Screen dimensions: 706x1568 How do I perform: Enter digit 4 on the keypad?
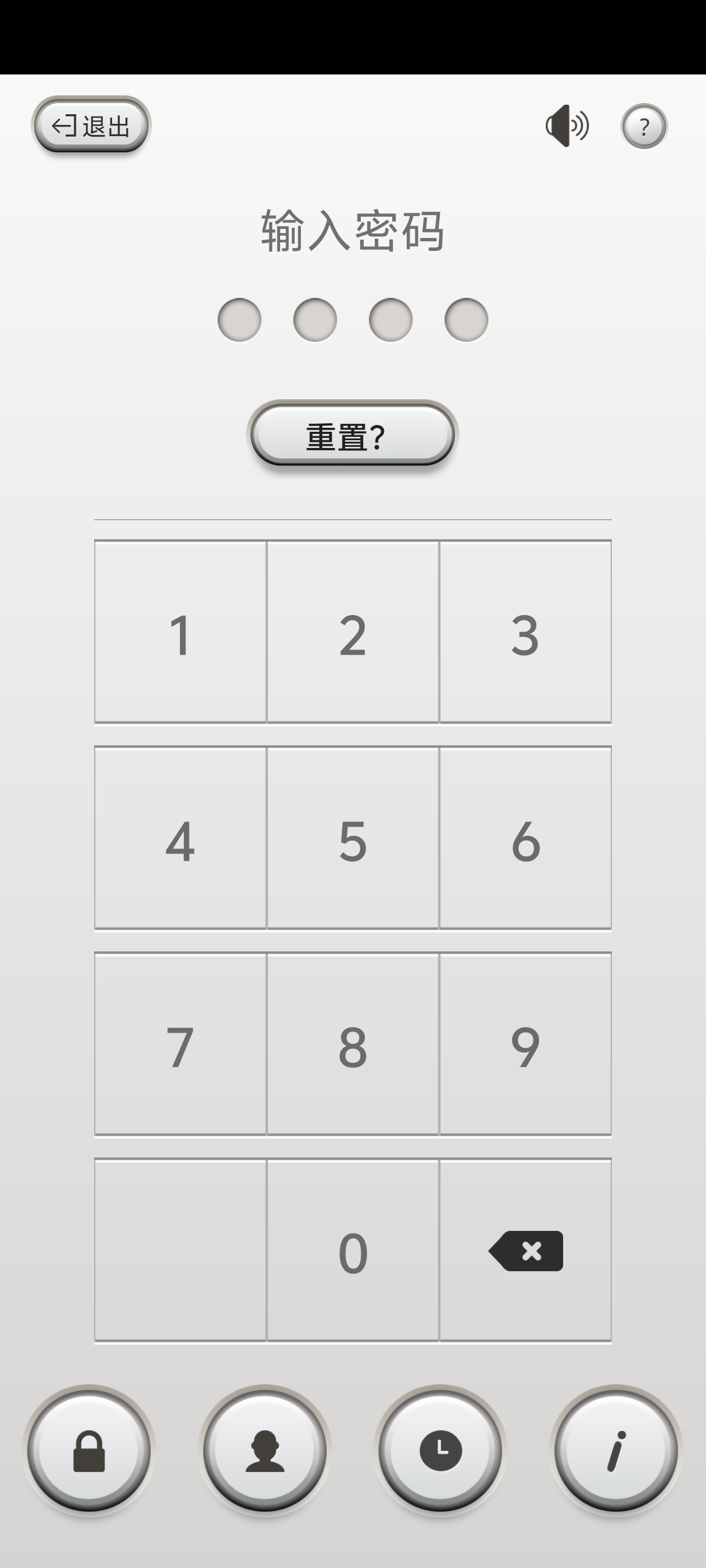180,839
